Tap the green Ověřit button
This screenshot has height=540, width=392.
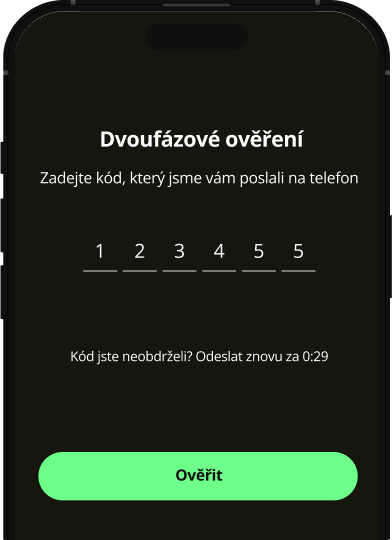[198, 476]
